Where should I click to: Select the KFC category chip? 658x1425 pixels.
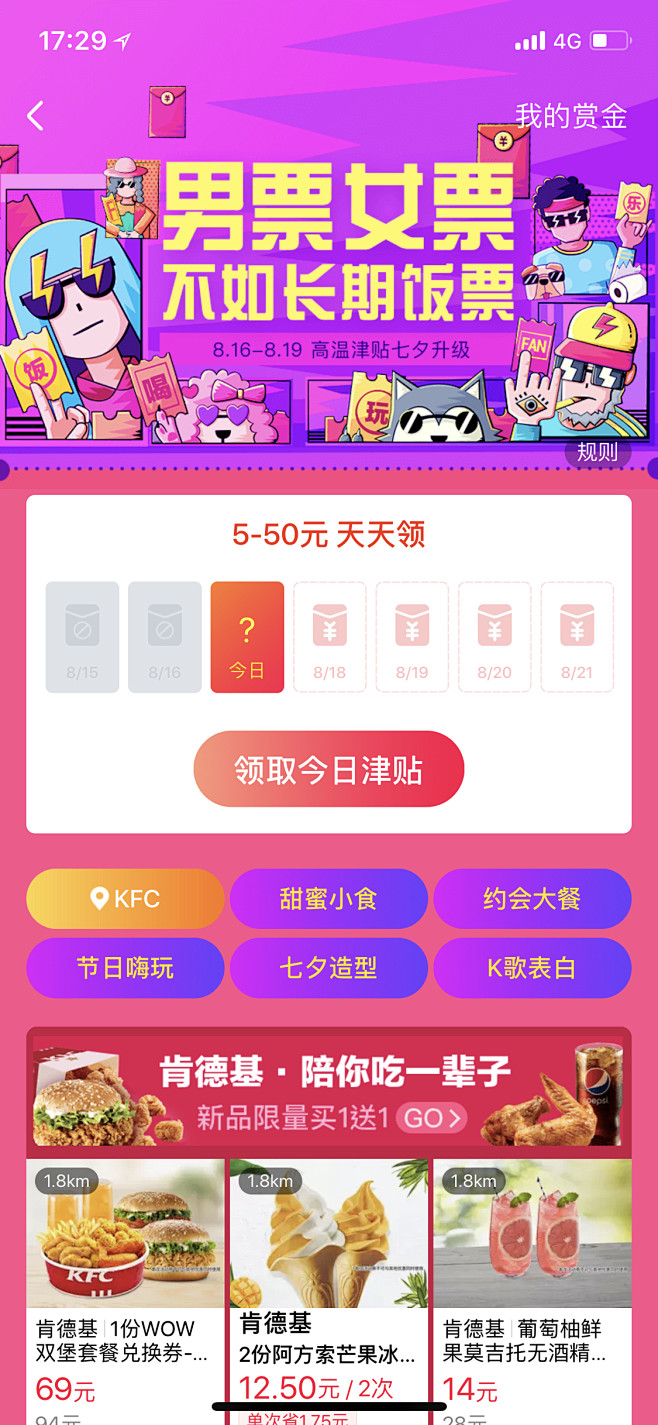point(125,898)
